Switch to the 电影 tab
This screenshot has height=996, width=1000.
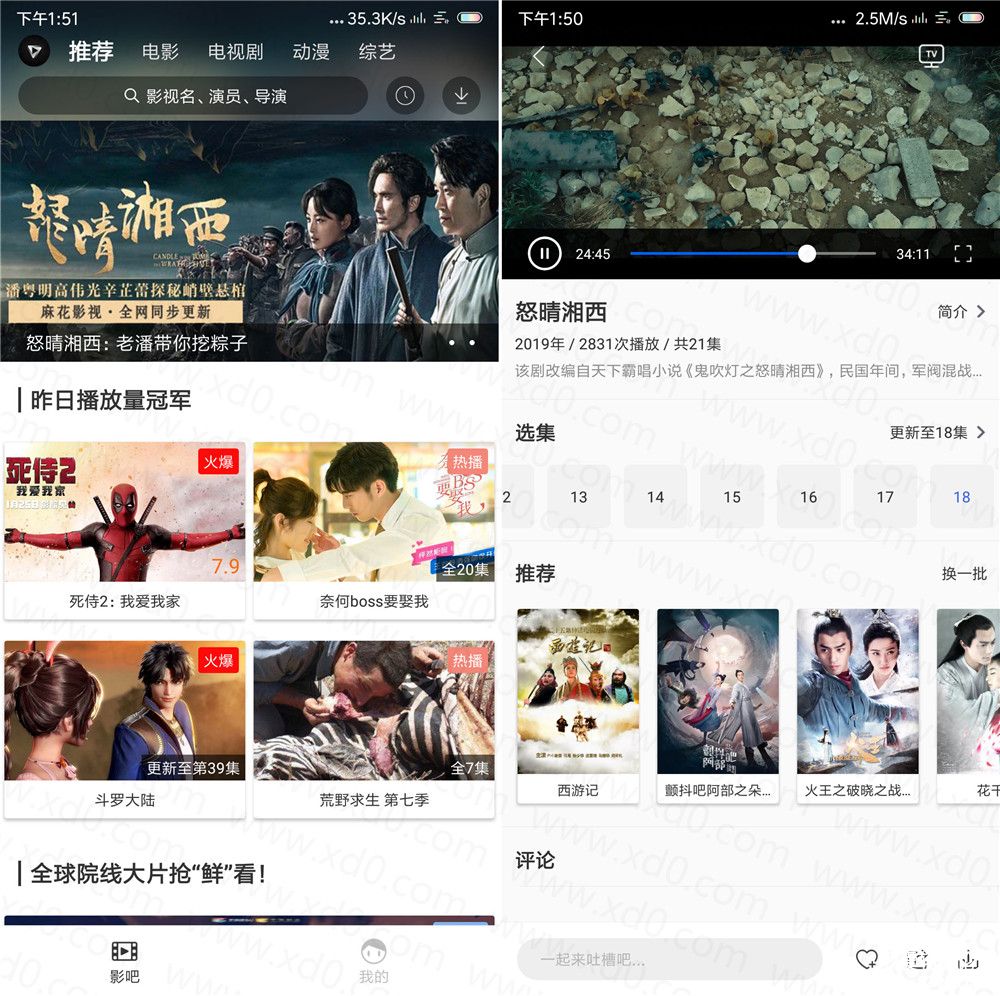coord(160,52)
